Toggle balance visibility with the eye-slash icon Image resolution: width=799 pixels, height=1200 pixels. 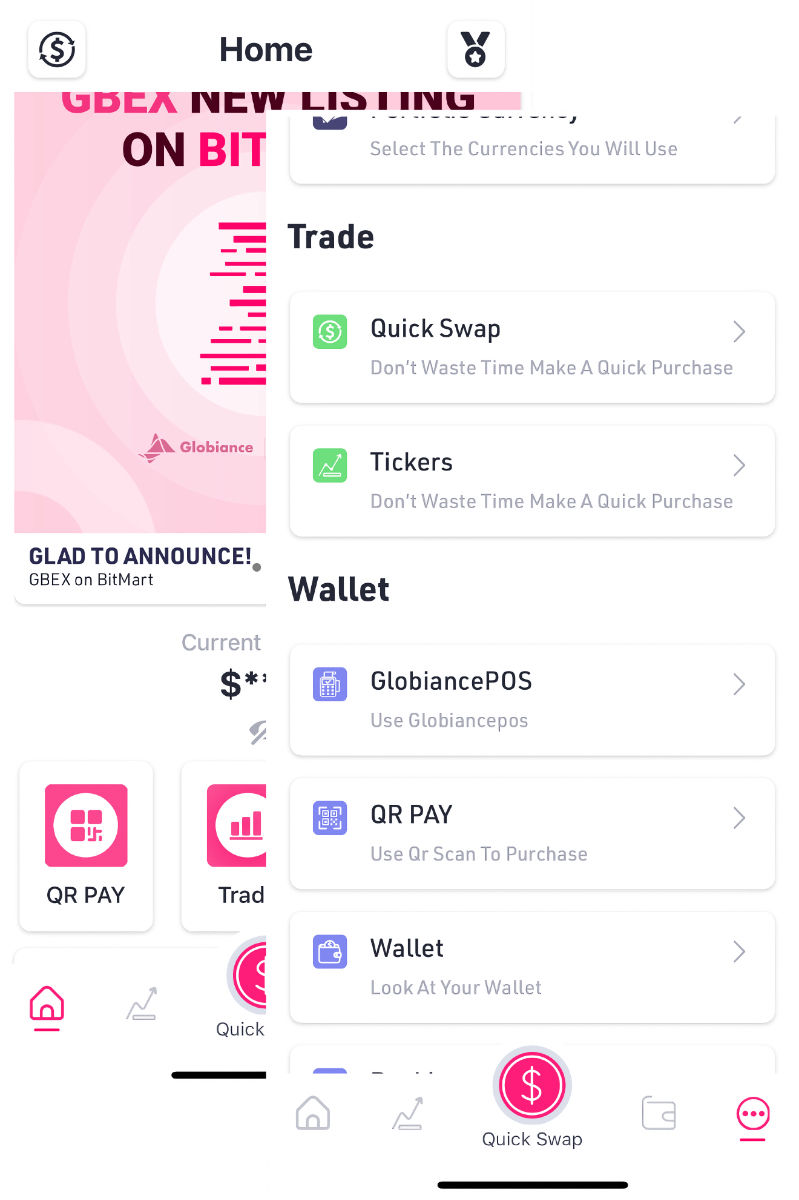259,733
